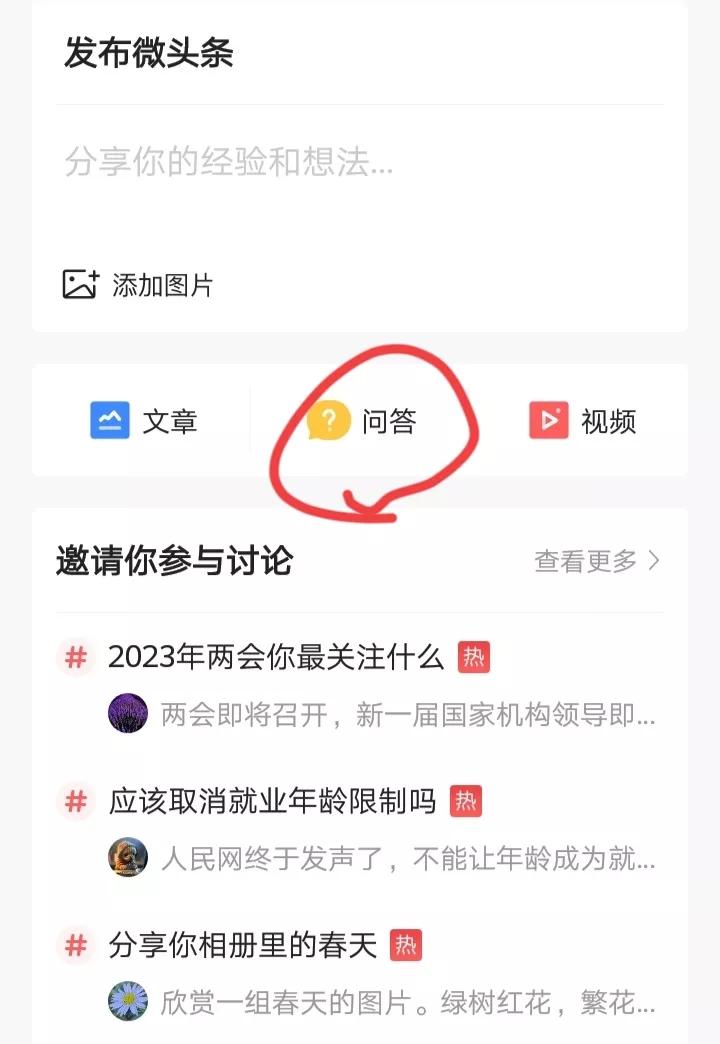Click the hashtag icon beside 应该取消就业年龄限制吗
720x1044 pixels.
(74, 800)
